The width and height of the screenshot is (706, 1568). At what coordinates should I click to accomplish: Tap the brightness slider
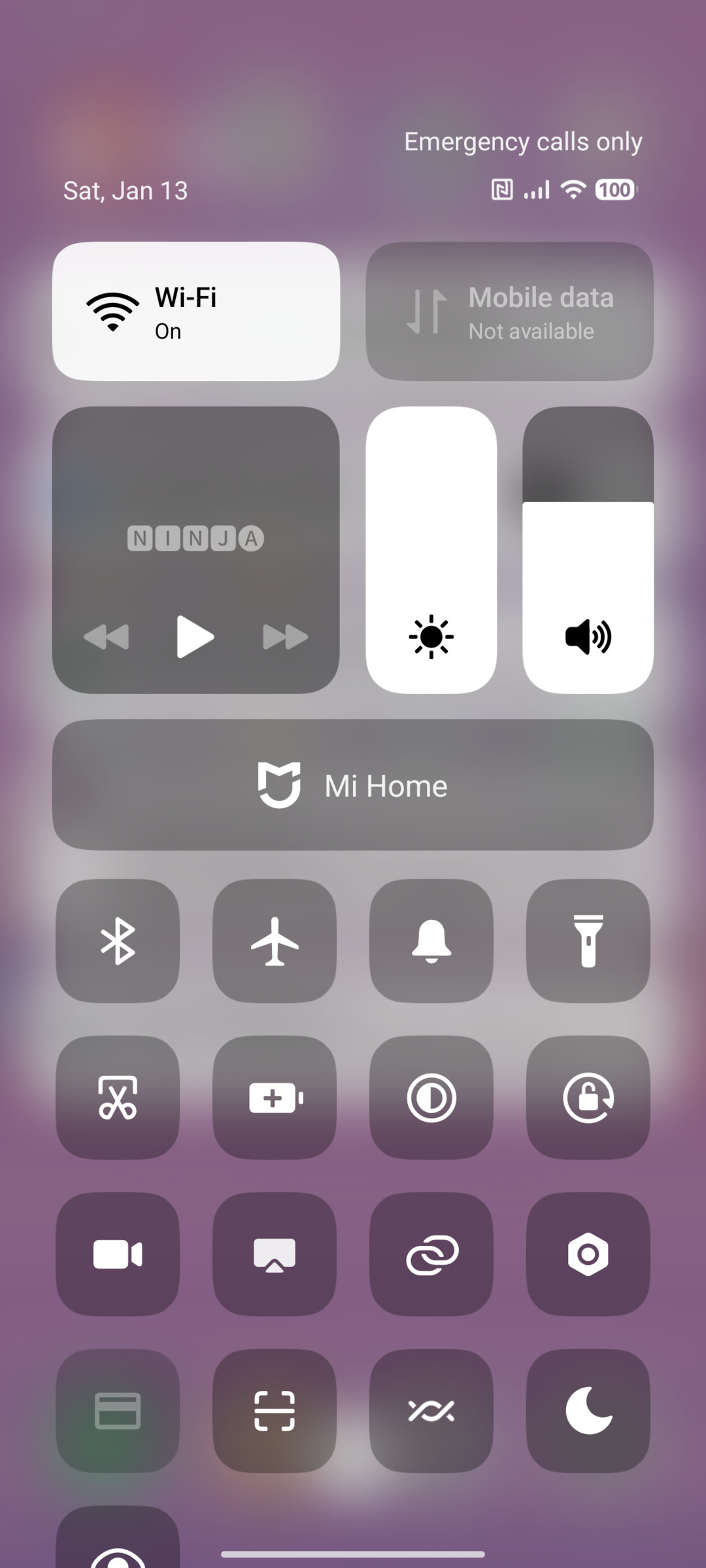click(431, 550)
